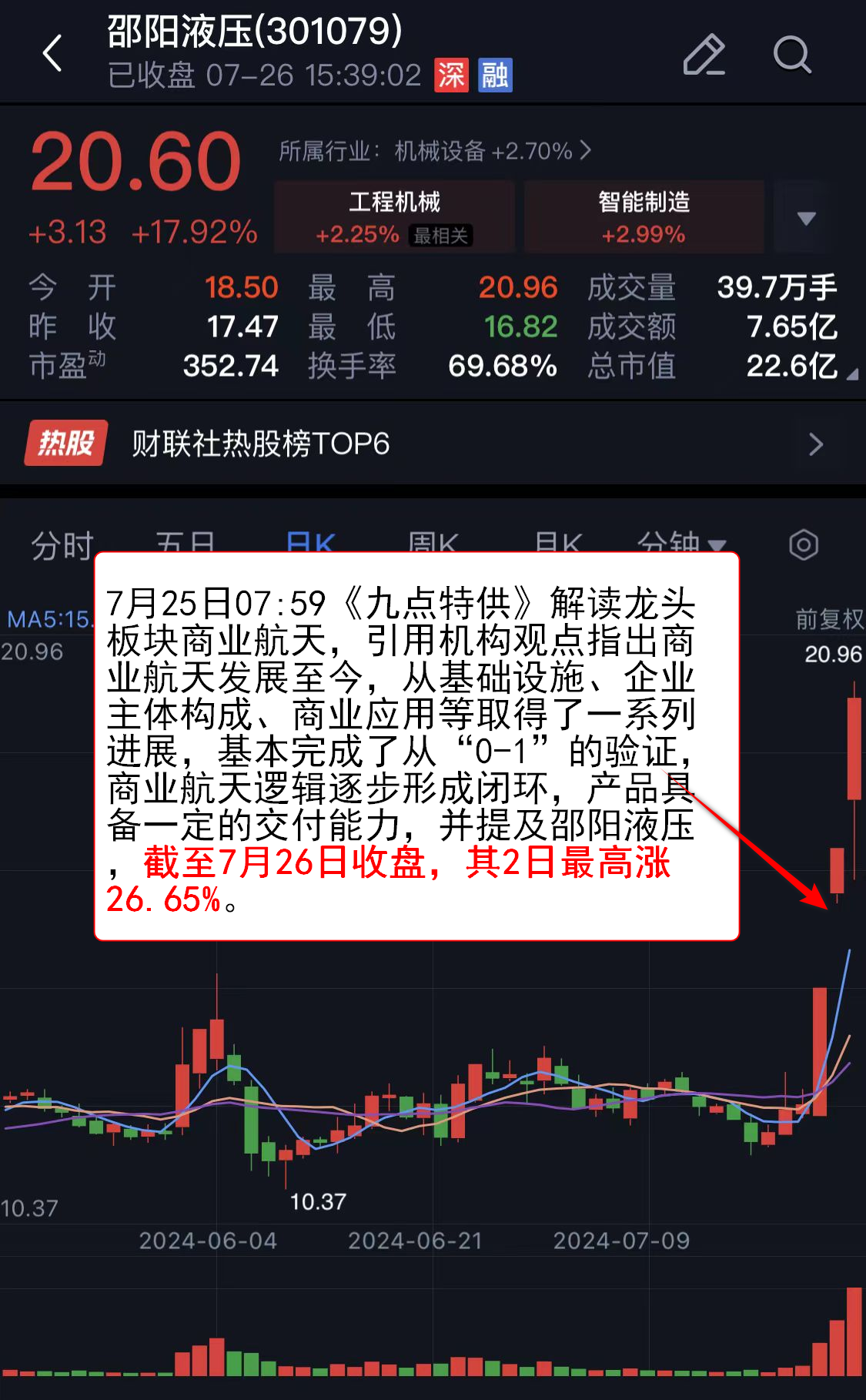The height and width of the screenshot is (1400, 866).
Task: Select the 日K chart tab
Action: click(x=310, y=543)
